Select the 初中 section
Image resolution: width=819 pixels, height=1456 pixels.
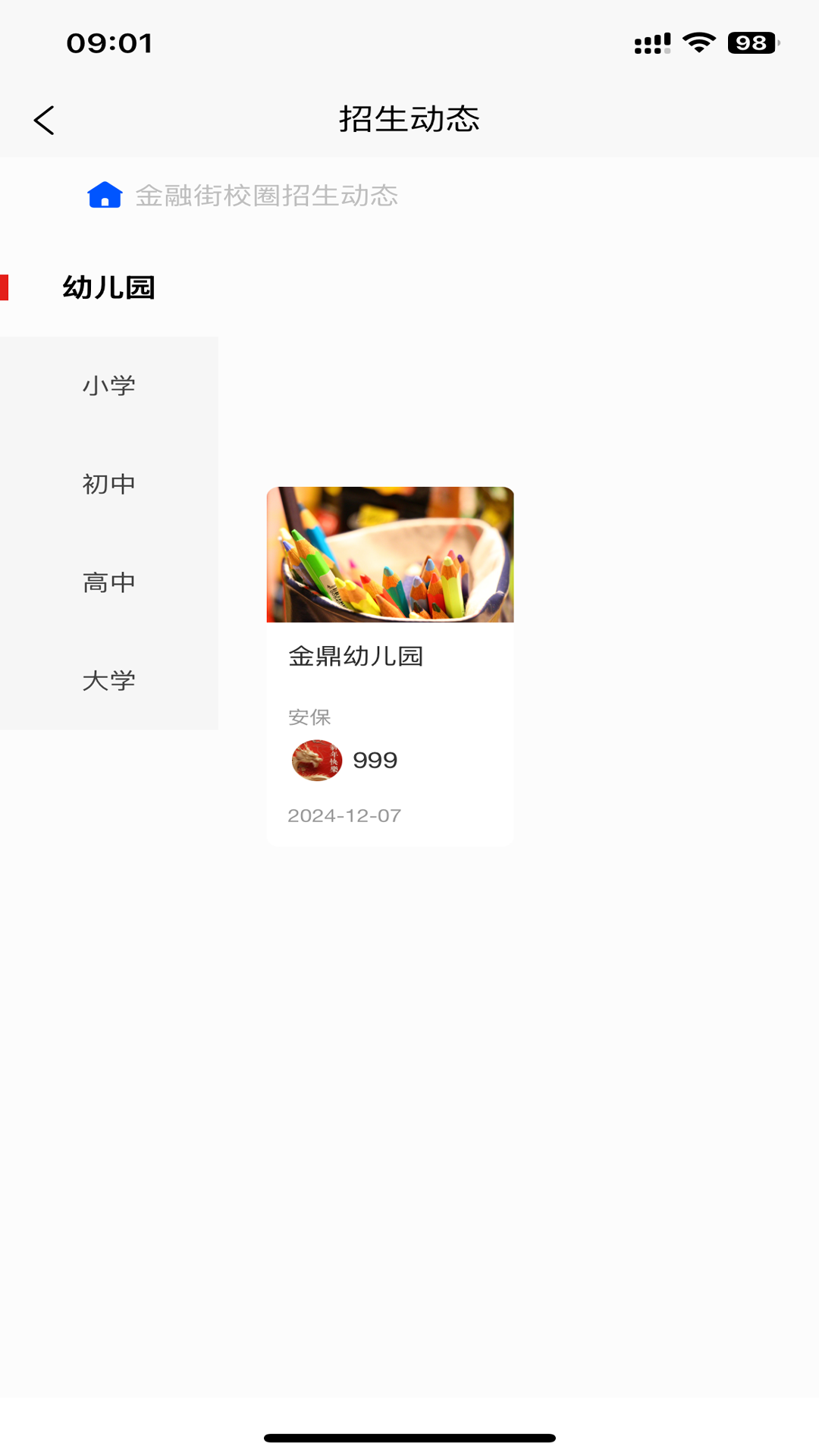click(109, 484)
